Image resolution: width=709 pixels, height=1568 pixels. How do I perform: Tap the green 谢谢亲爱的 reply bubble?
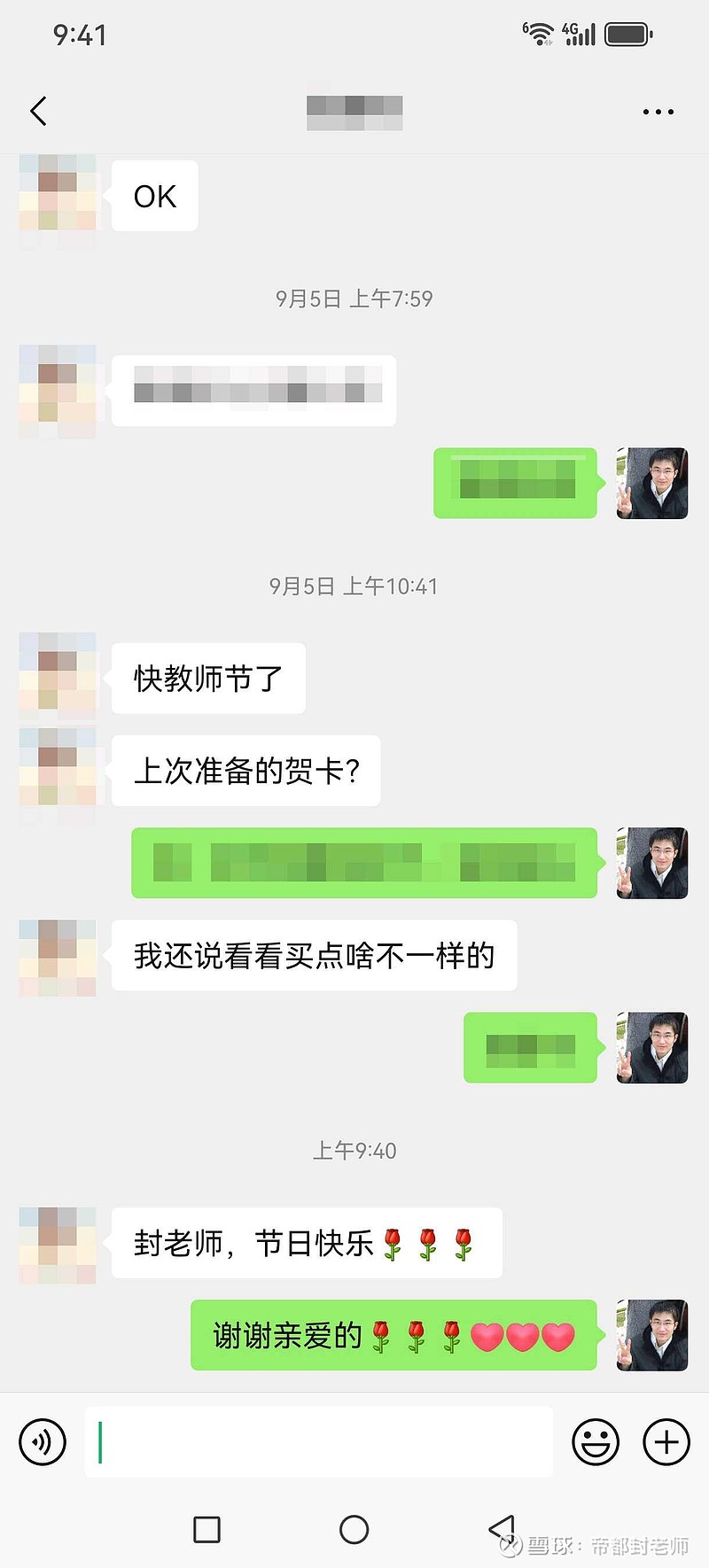pos(393,1336)
